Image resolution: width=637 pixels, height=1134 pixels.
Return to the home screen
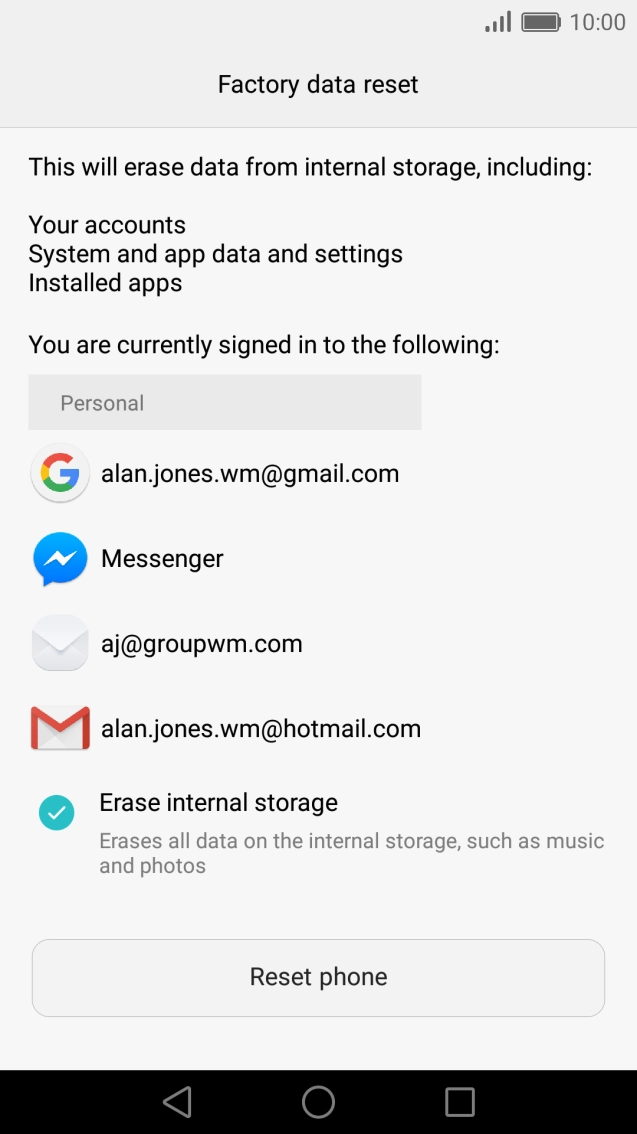point(318,1101)
